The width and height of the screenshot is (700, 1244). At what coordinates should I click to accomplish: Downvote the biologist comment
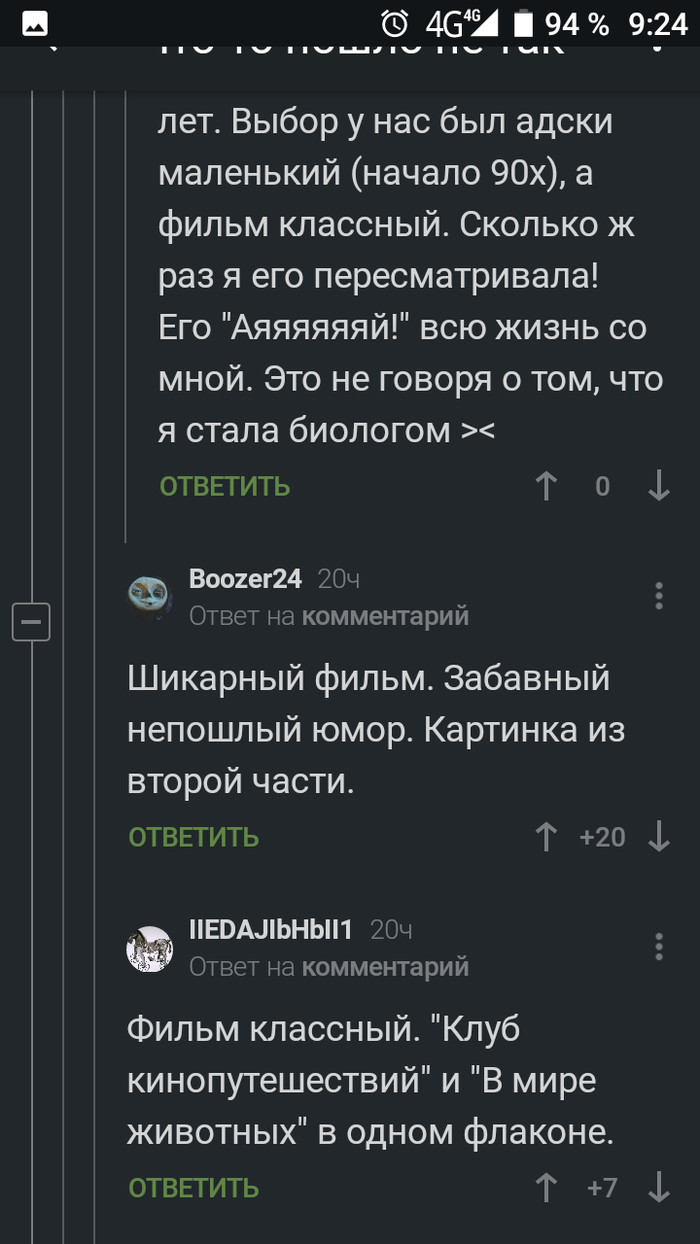[x=659, y=487]
